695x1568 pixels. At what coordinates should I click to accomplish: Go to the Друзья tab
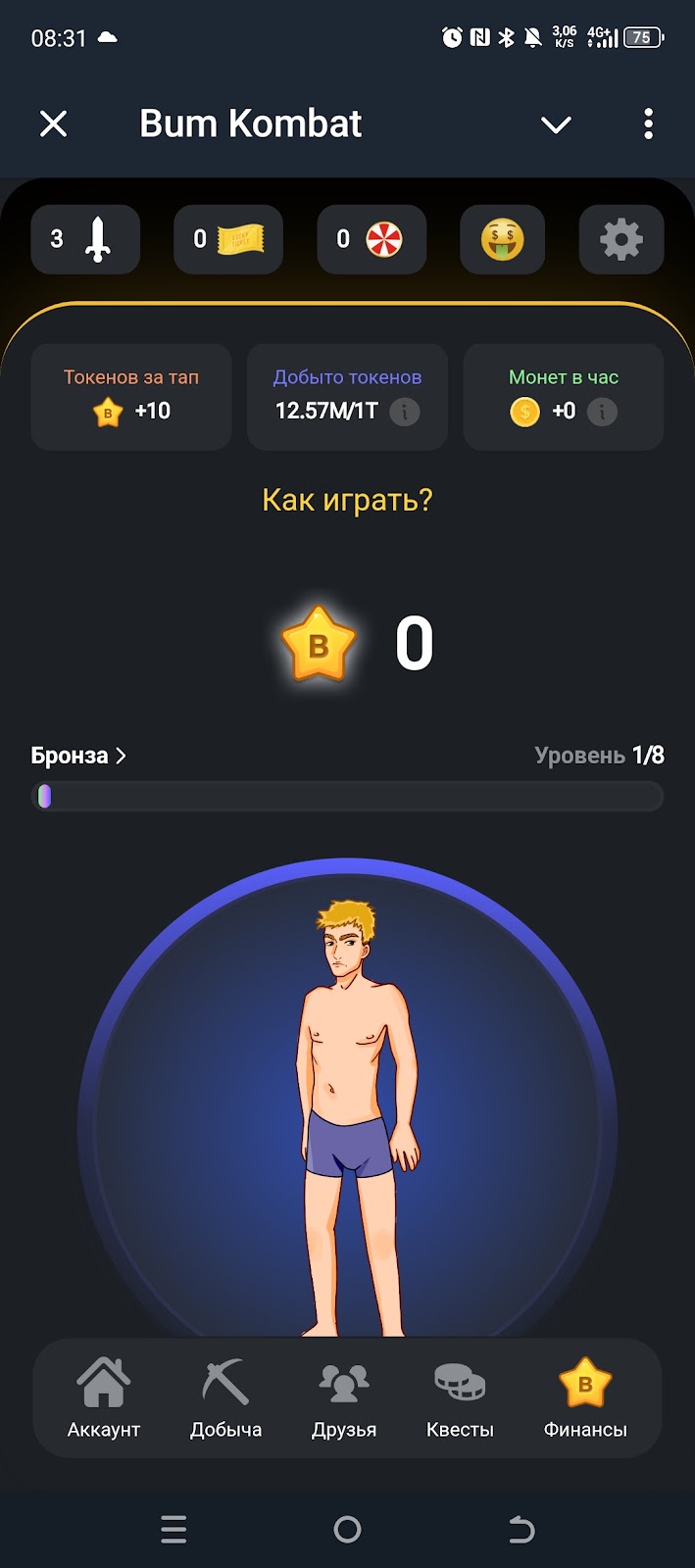pyautogui.click(x=344, y=1398)
